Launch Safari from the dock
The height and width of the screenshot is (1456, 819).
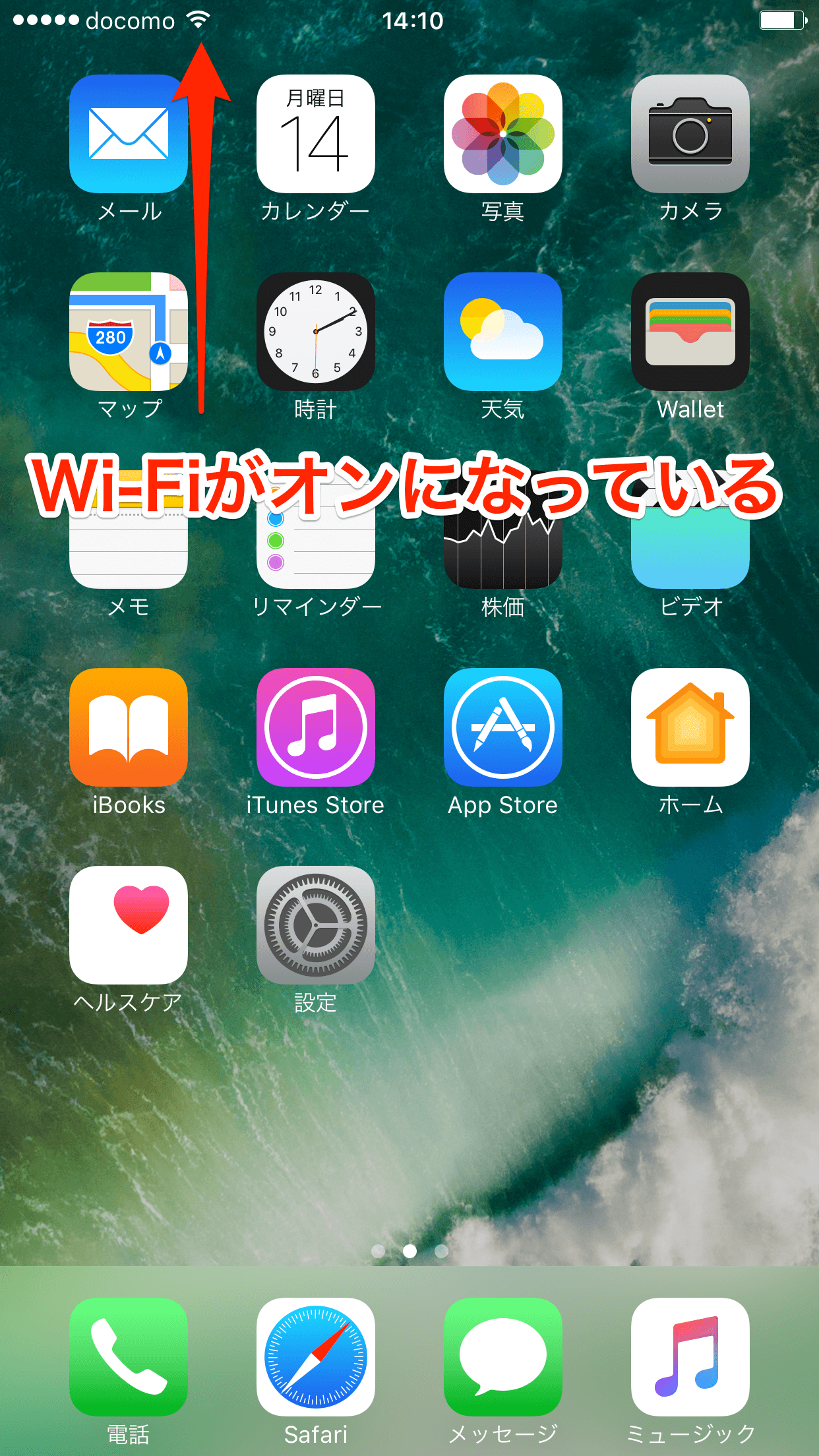click(315, 1357)
